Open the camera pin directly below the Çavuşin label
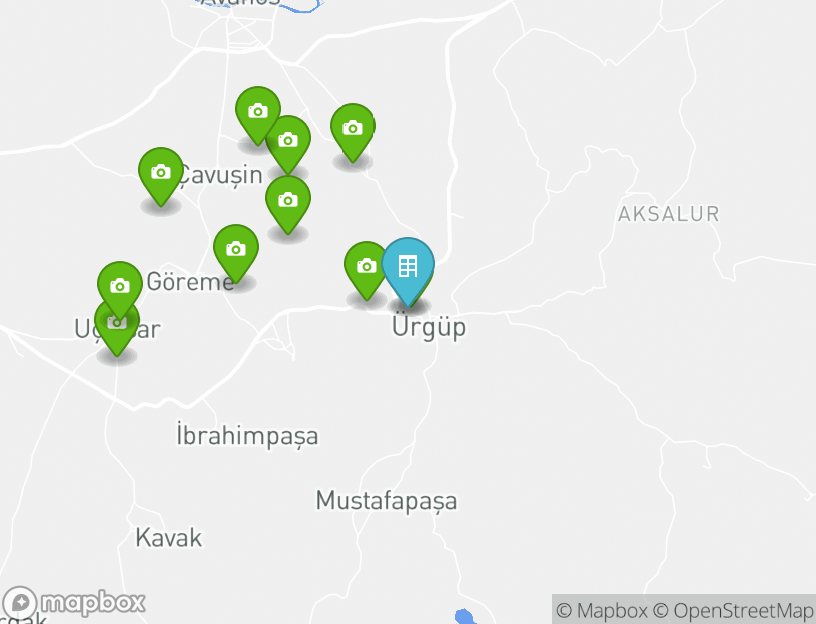Viewport: 816px width, 624px height. (x=287, y=201)
